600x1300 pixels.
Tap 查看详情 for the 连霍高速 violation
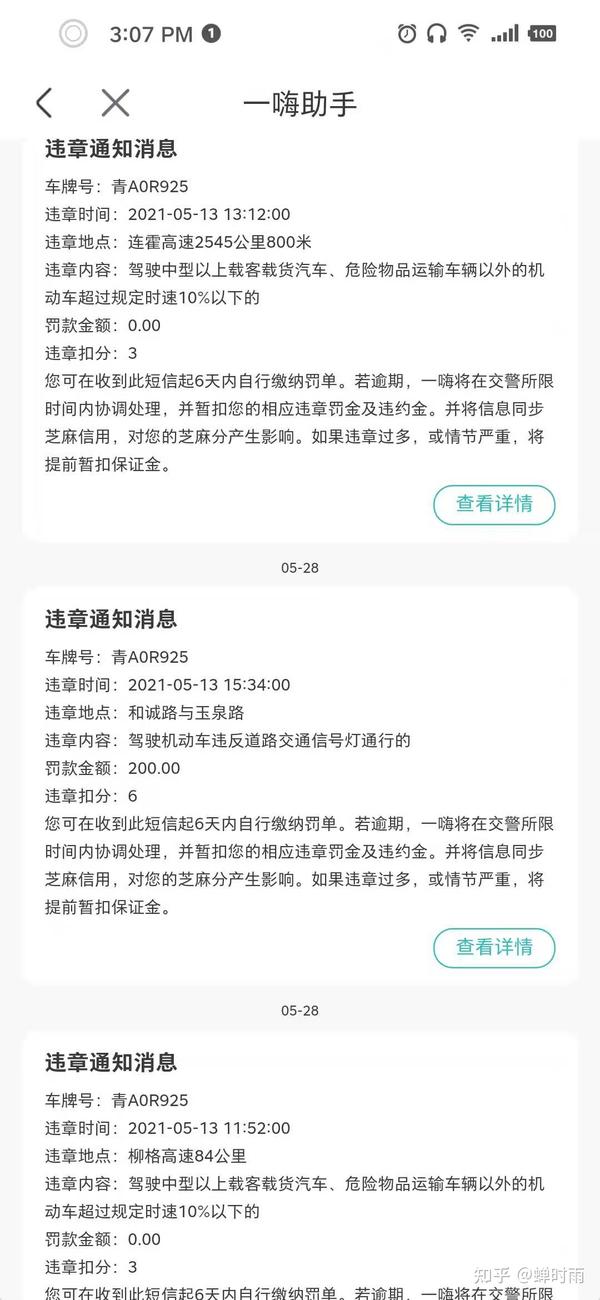coord(494,504)
